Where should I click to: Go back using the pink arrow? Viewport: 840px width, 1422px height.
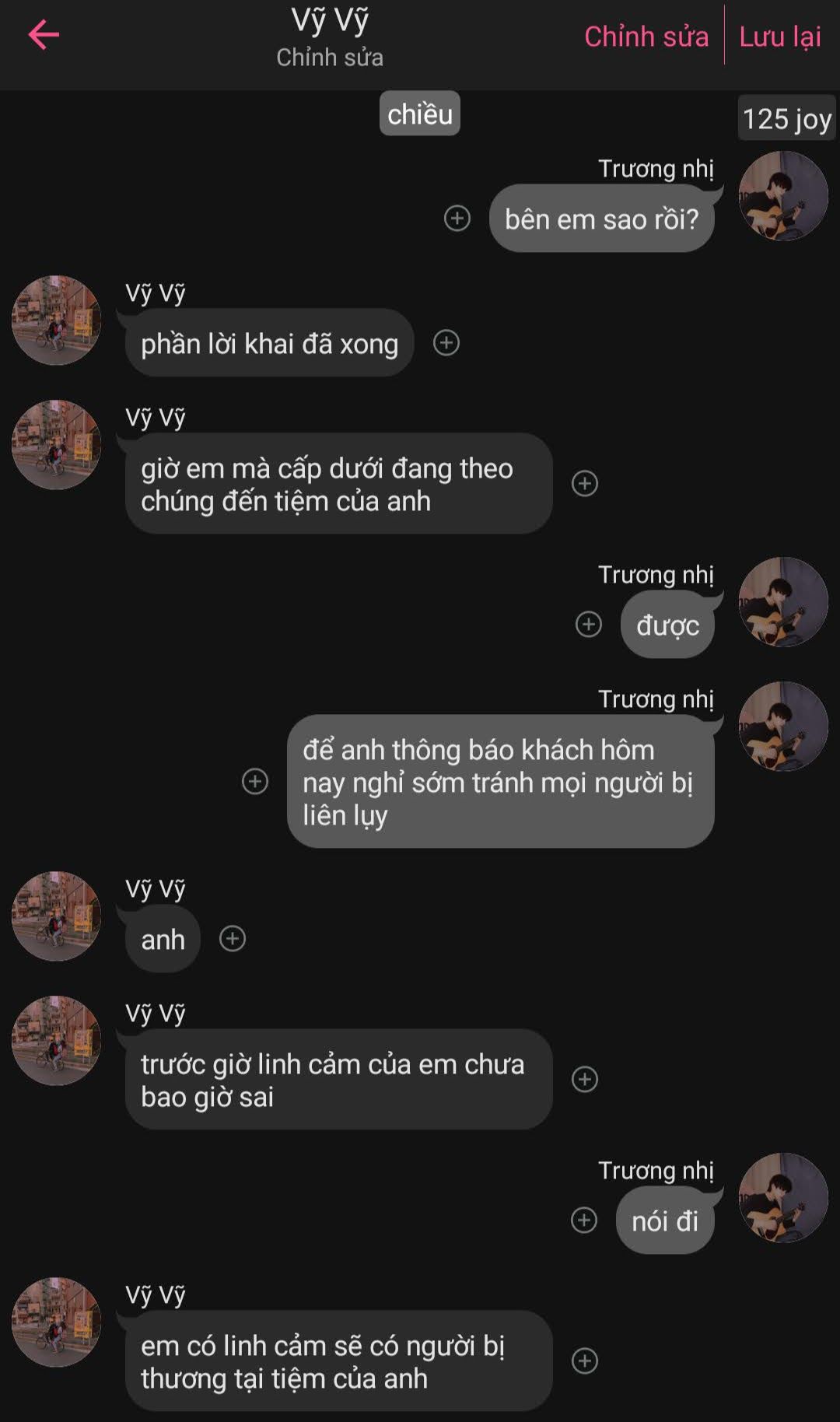(44, 35)
